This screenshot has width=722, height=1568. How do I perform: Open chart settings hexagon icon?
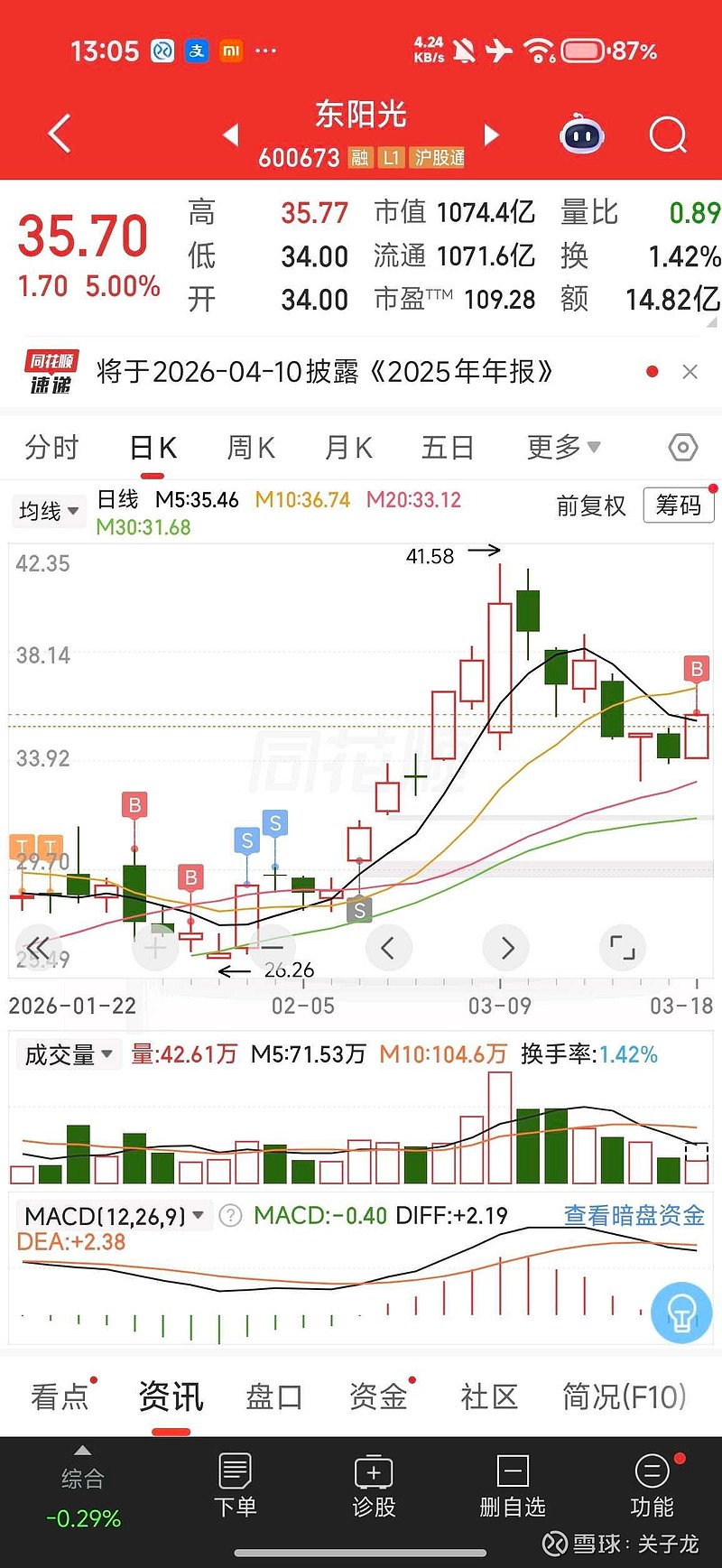[683, 448]
